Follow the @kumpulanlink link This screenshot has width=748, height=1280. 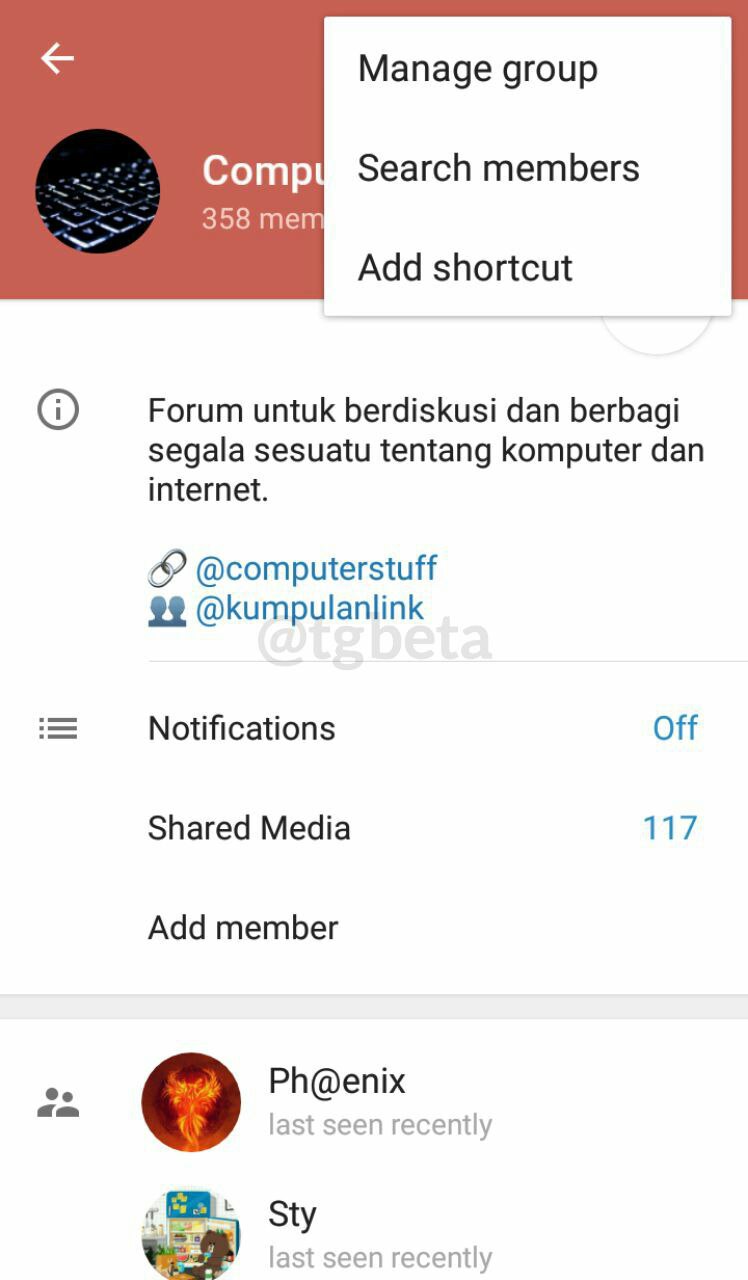309,608
